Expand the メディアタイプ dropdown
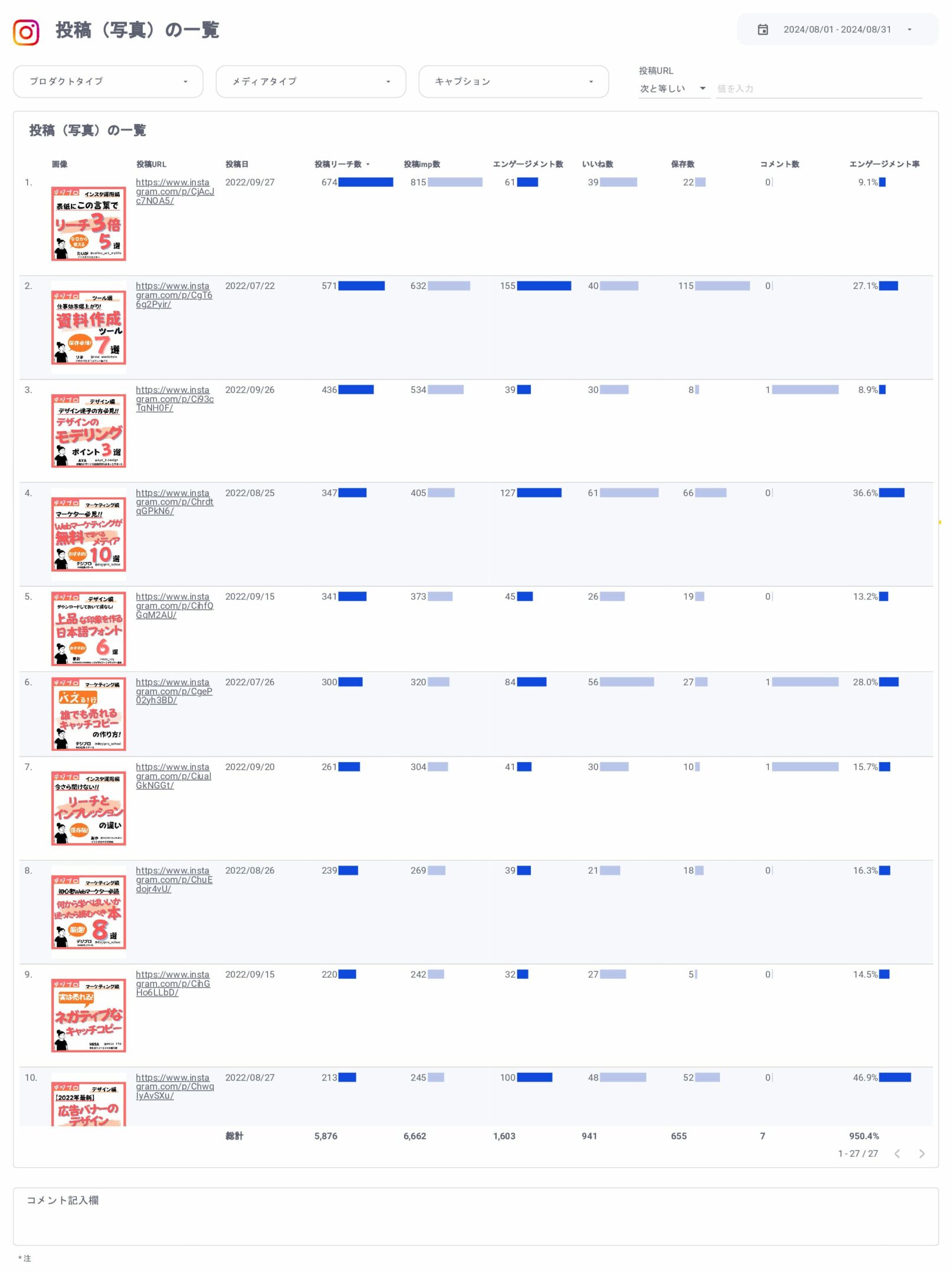952x1272 pixels. click(310, 82)
